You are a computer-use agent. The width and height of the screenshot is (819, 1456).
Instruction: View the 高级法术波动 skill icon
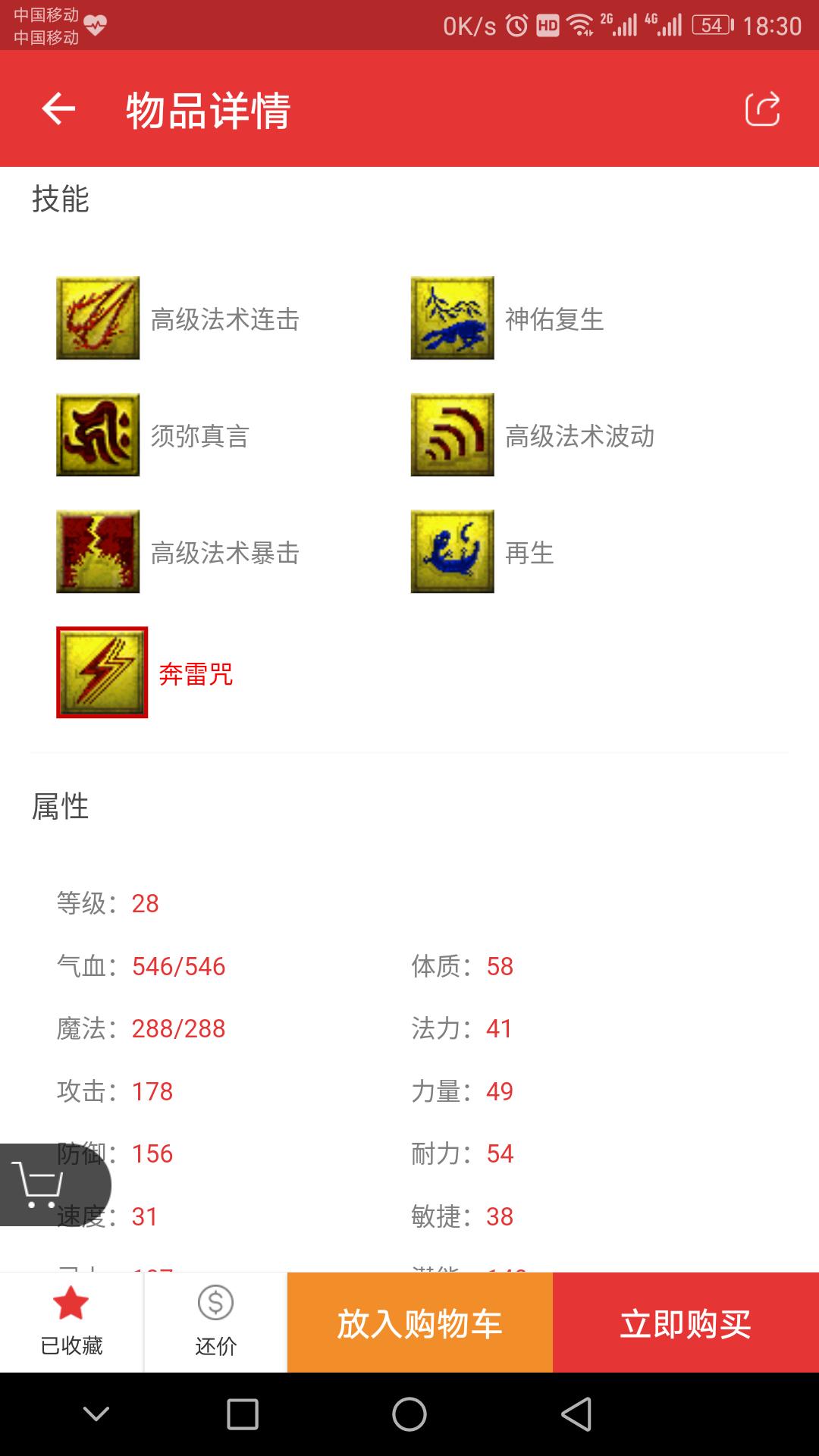[x=452, y=435]
